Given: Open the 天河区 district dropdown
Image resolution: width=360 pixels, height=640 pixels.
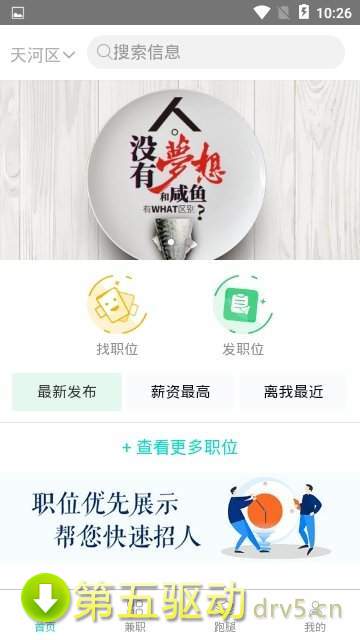Looking at the screenshot, I should pos(42,54).
